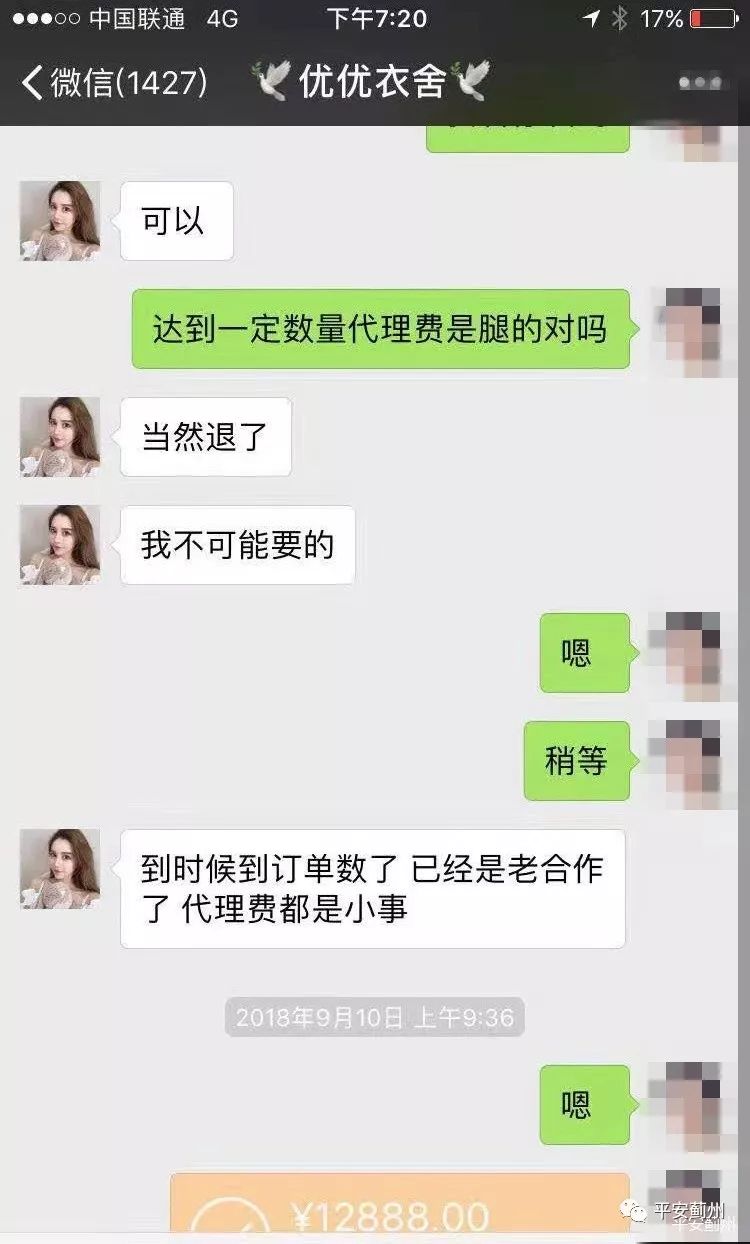
Task: Select the message bubble saying 可以
Action: pyautogui.click(x=176, y=222)
